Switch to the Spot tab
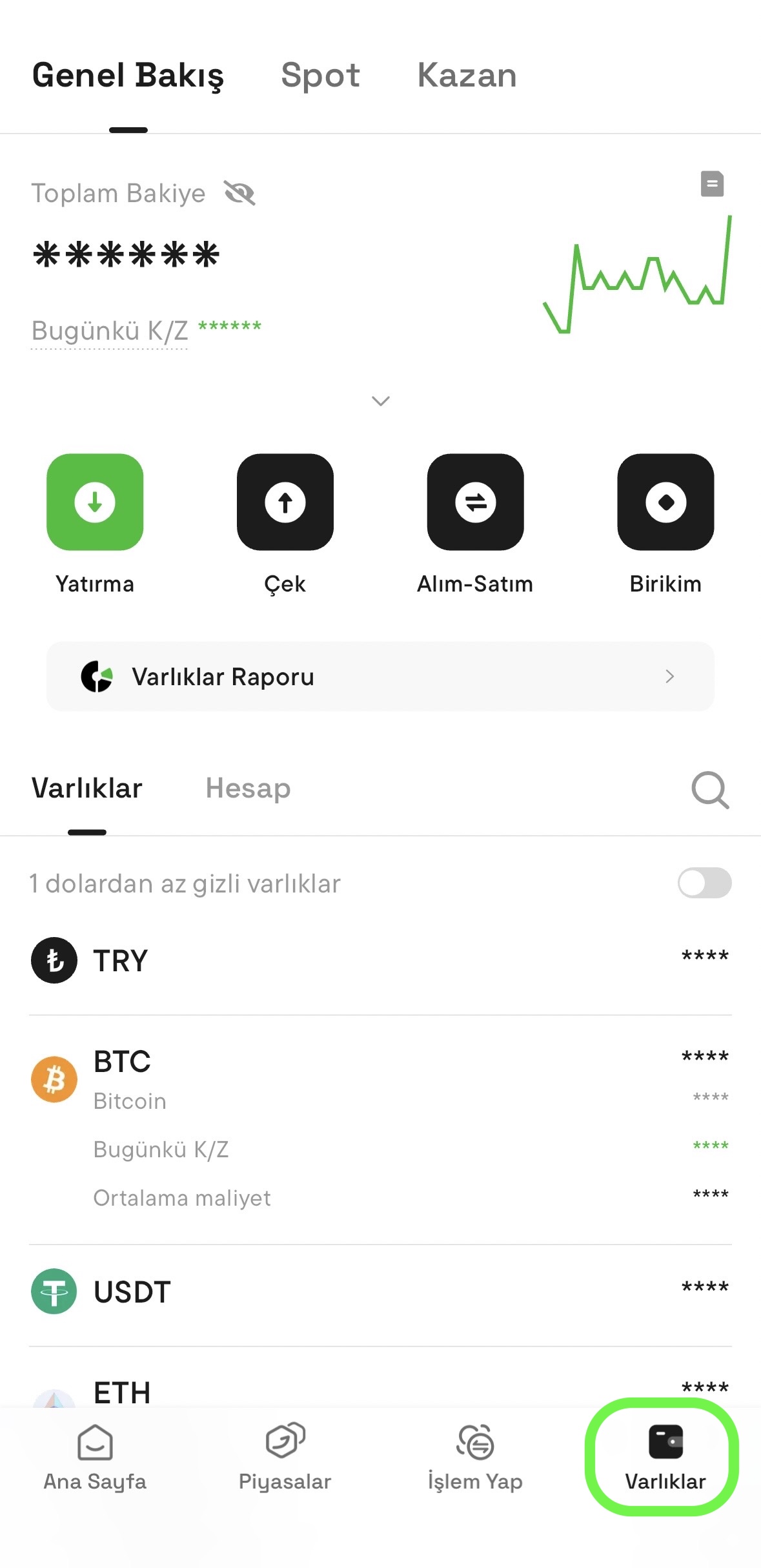The image size is (761, 1568). click(x=320, y=76)
